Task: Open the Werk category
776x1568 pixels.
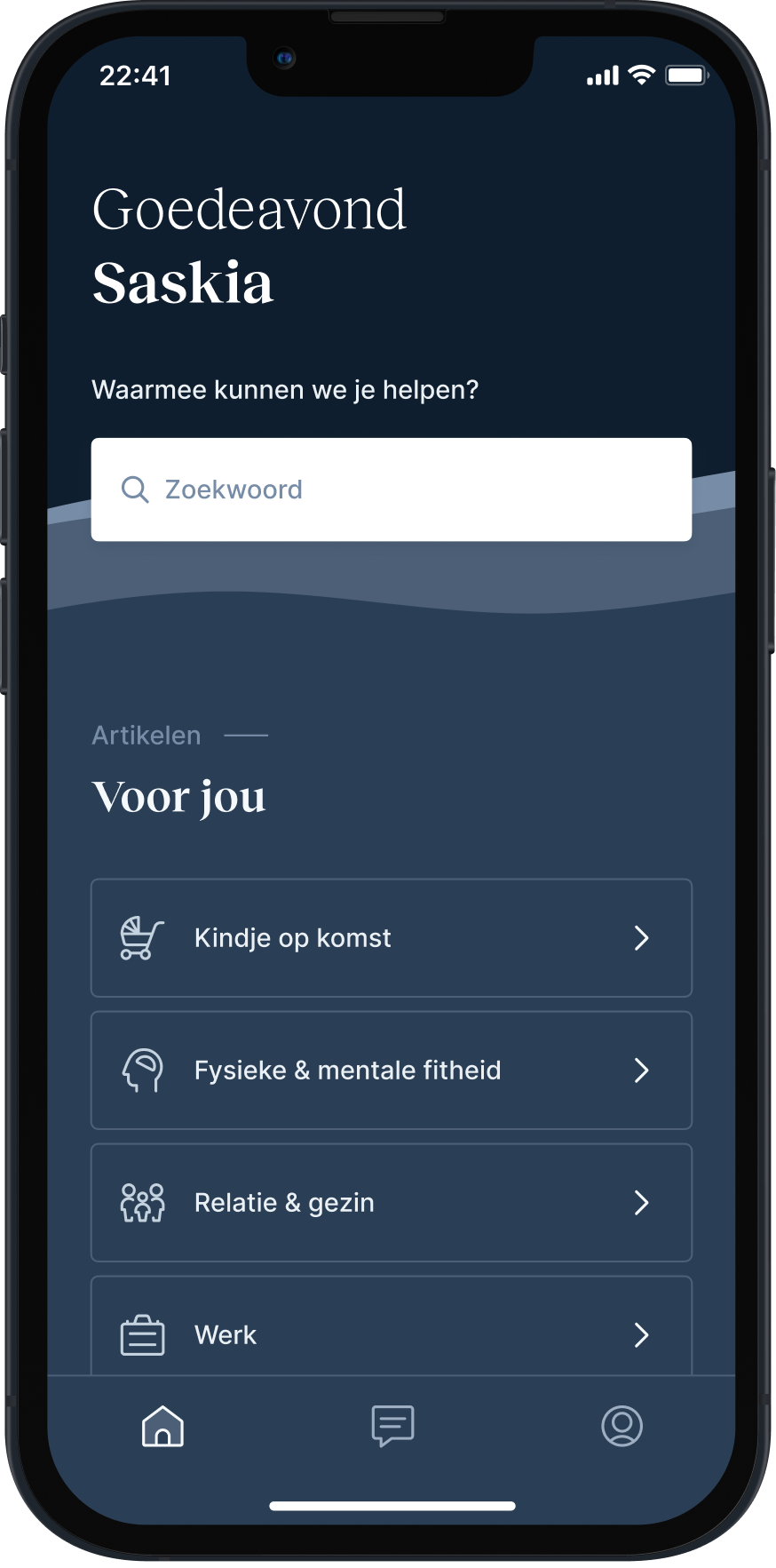Action: (391, 1333)
